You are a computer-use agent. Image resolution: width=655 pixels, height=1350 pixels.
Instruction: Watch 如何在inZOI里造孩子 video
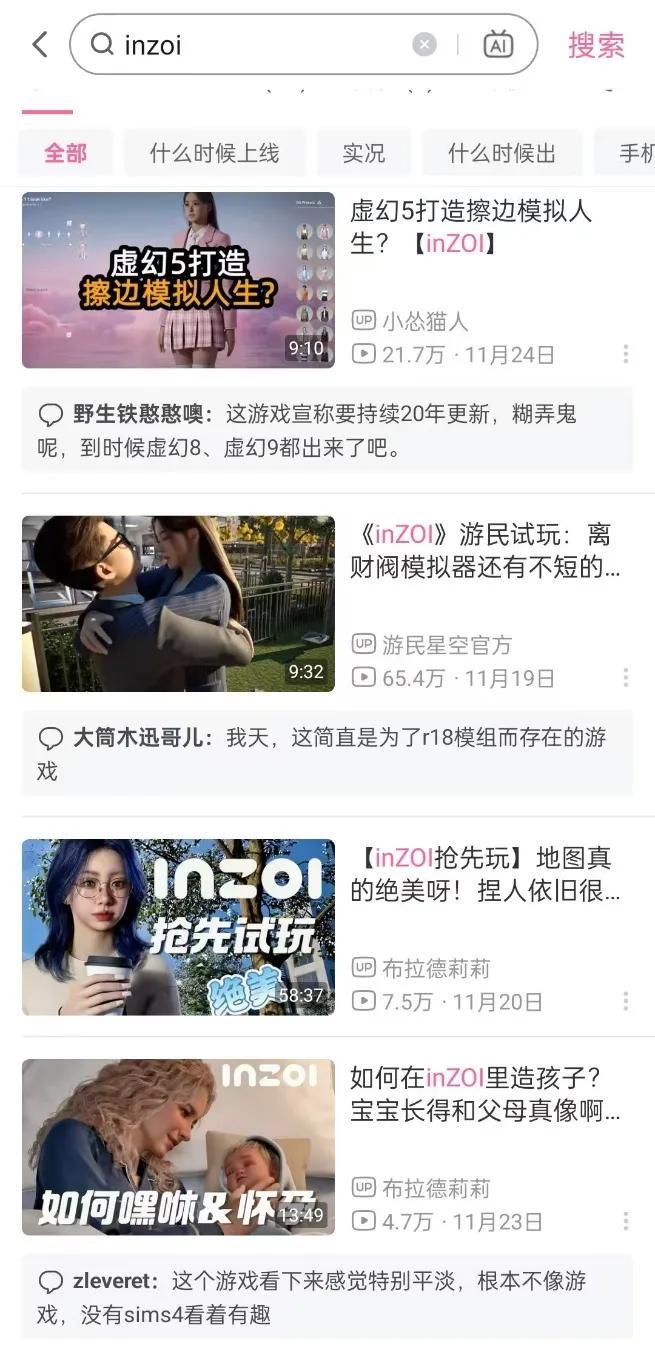(178, 1147)
